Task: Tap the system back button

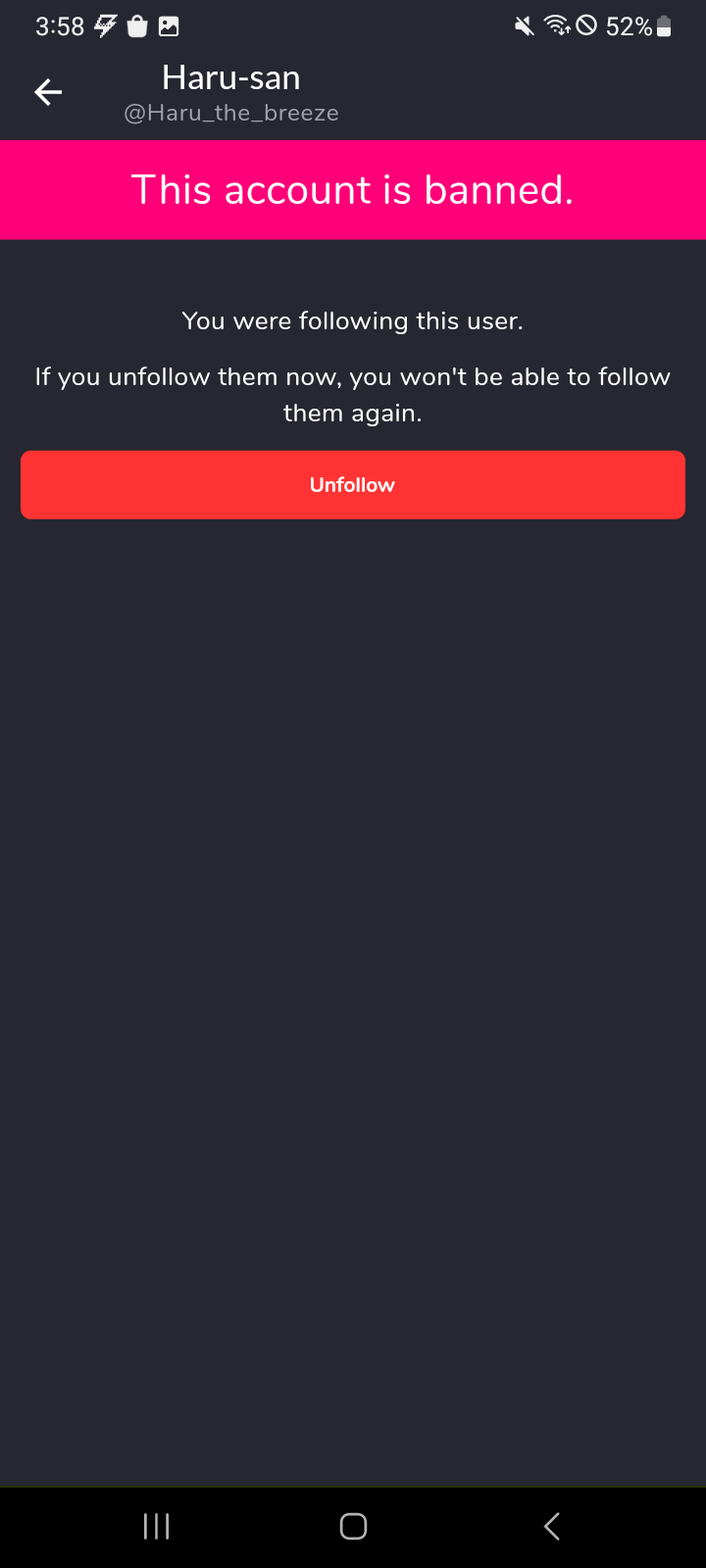Action: pos(552,1526)
